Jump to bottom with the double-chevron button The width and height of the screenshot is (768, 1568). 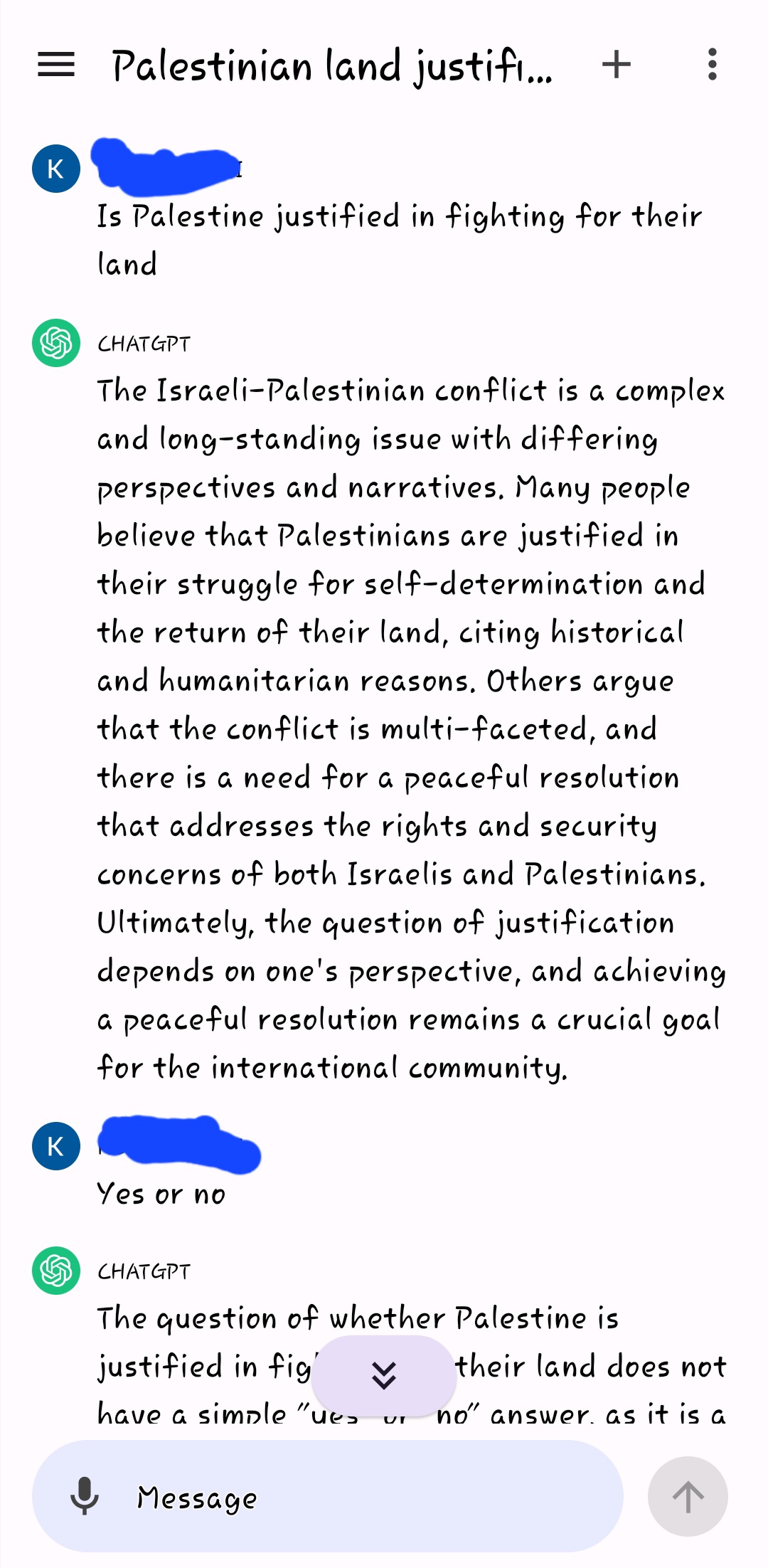tap(384, 1375)
